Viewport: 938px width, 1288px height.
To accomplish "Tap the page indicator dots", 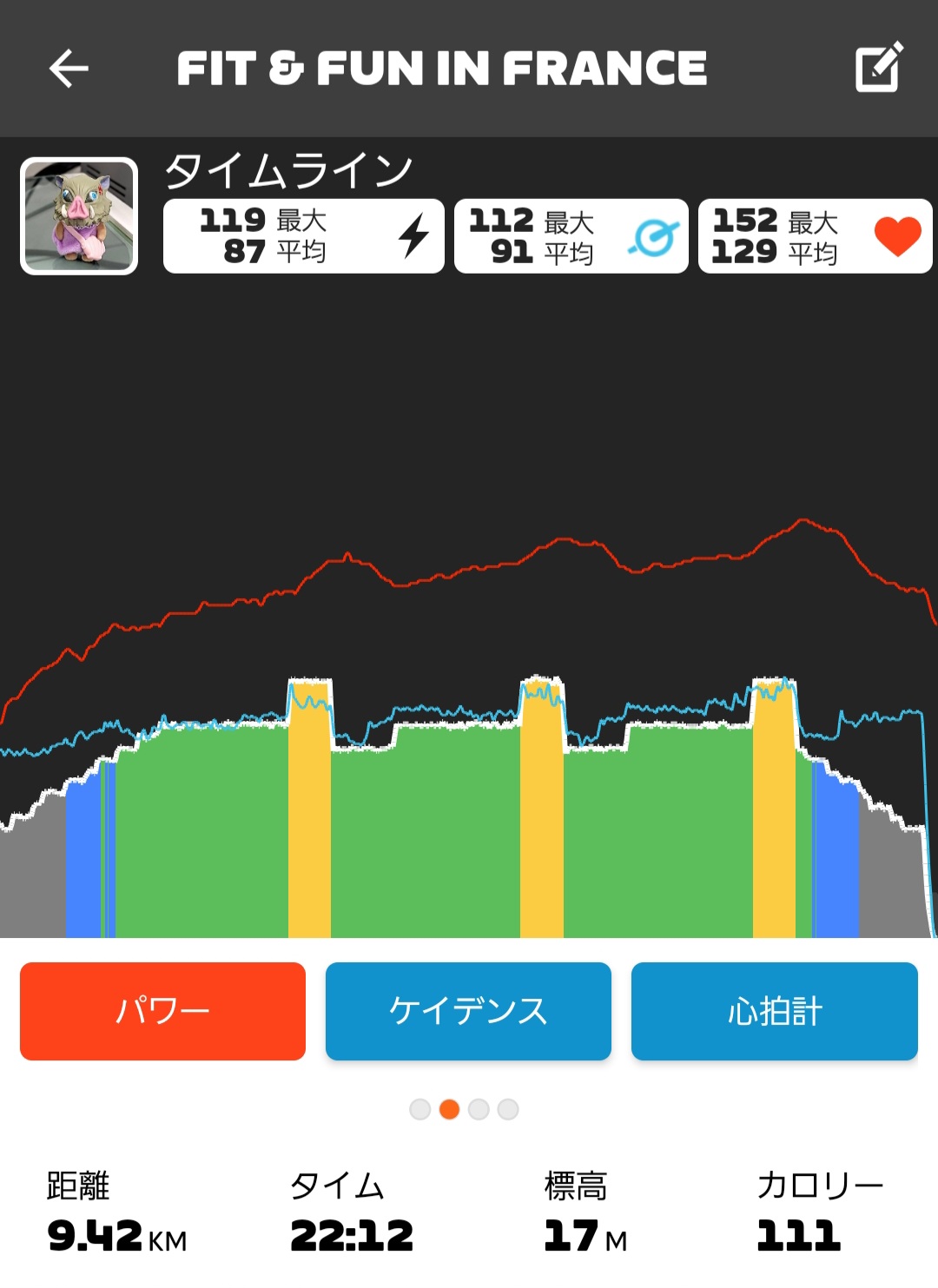I will pos(464,1109).
